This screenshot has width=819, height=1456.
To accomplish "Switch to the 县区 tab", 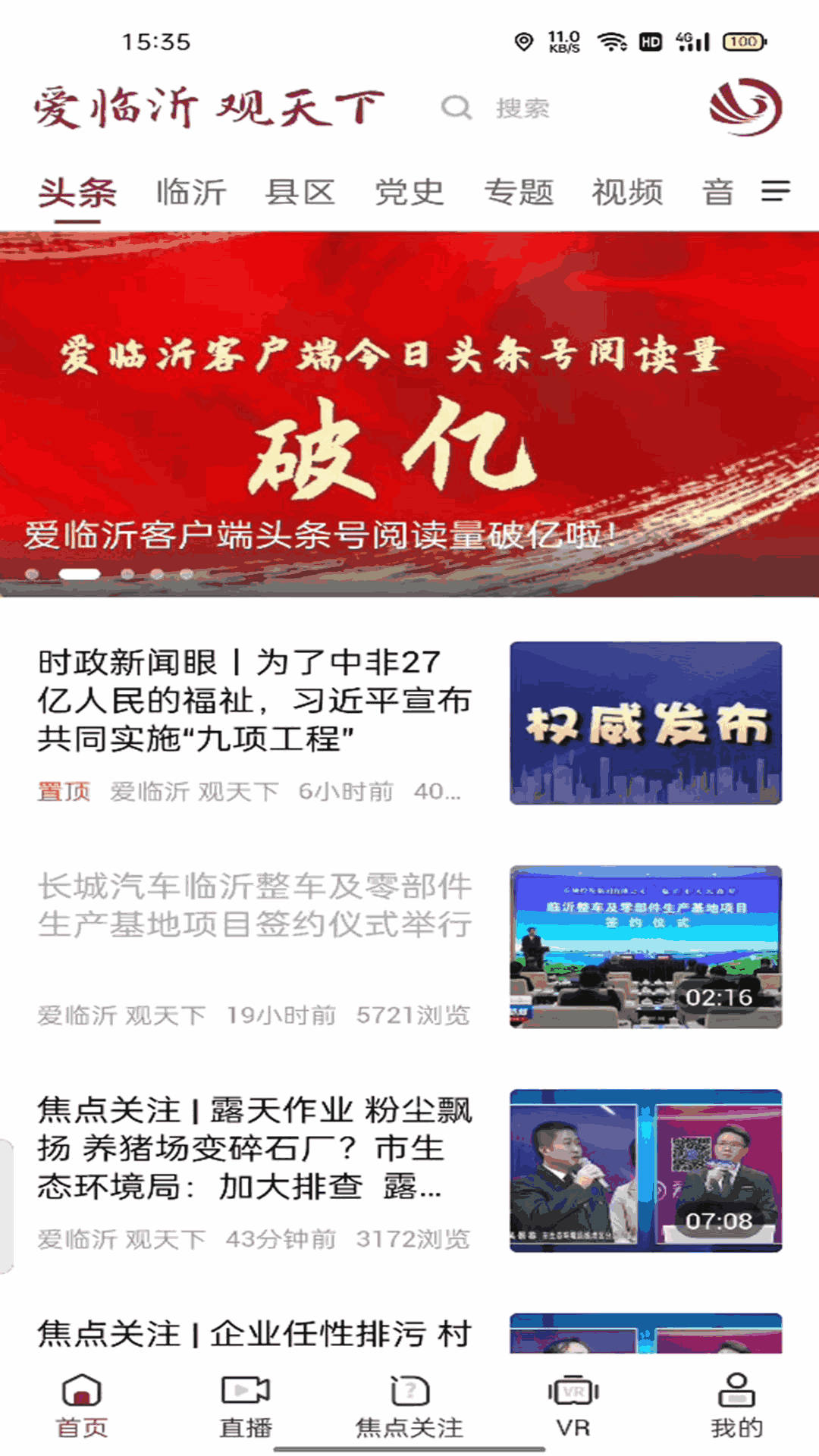I will [x=300, y=193].
